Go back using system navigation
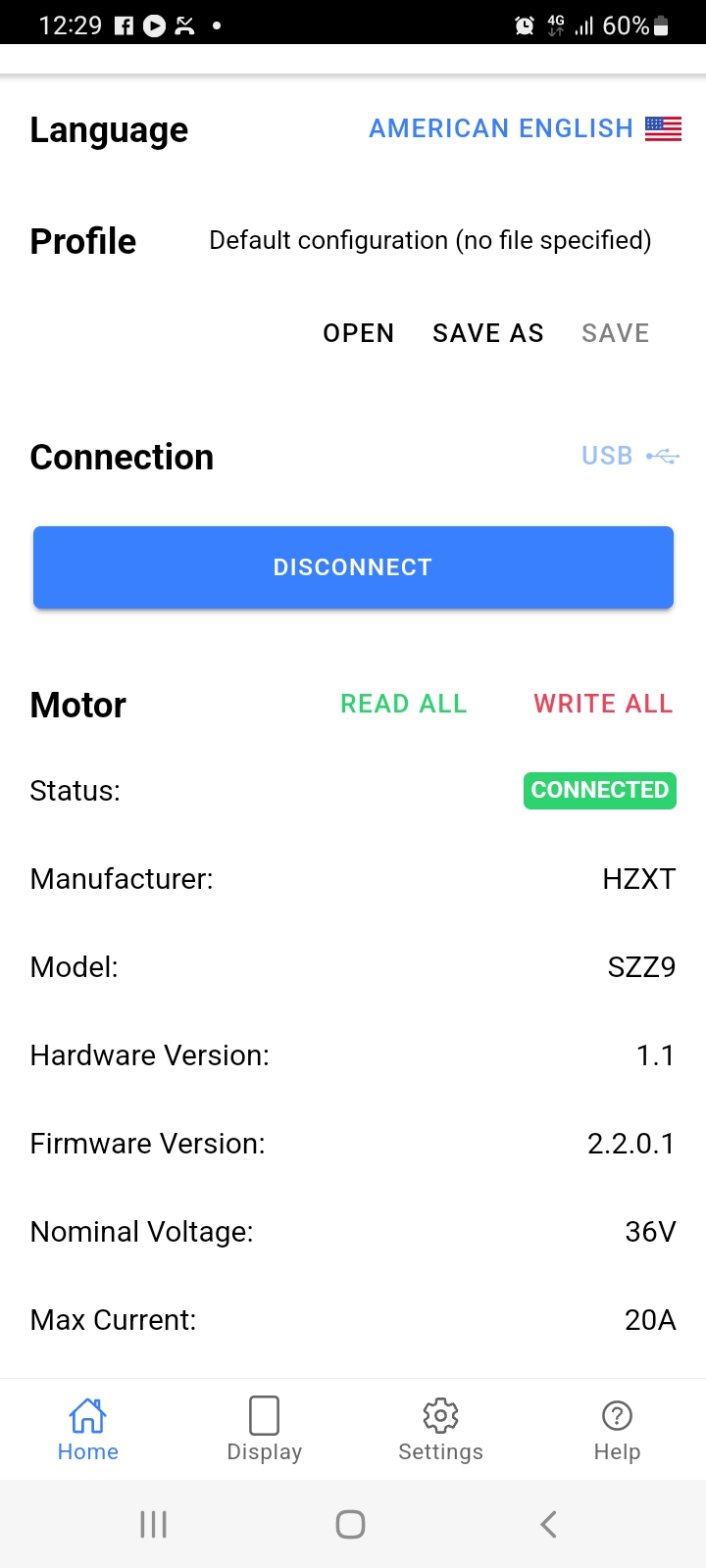 [x=549, y=1524]
